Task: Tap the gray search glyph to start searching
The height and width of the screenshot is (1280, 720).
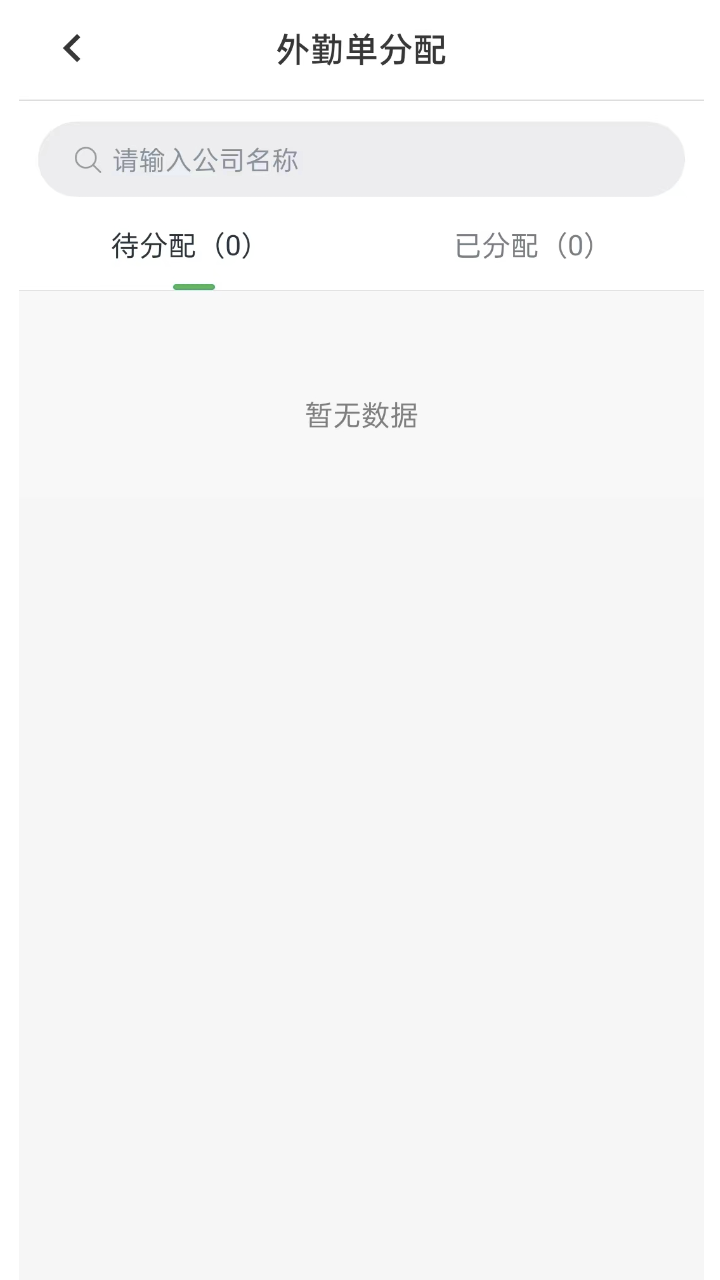Action: click(x=87, y=159)
